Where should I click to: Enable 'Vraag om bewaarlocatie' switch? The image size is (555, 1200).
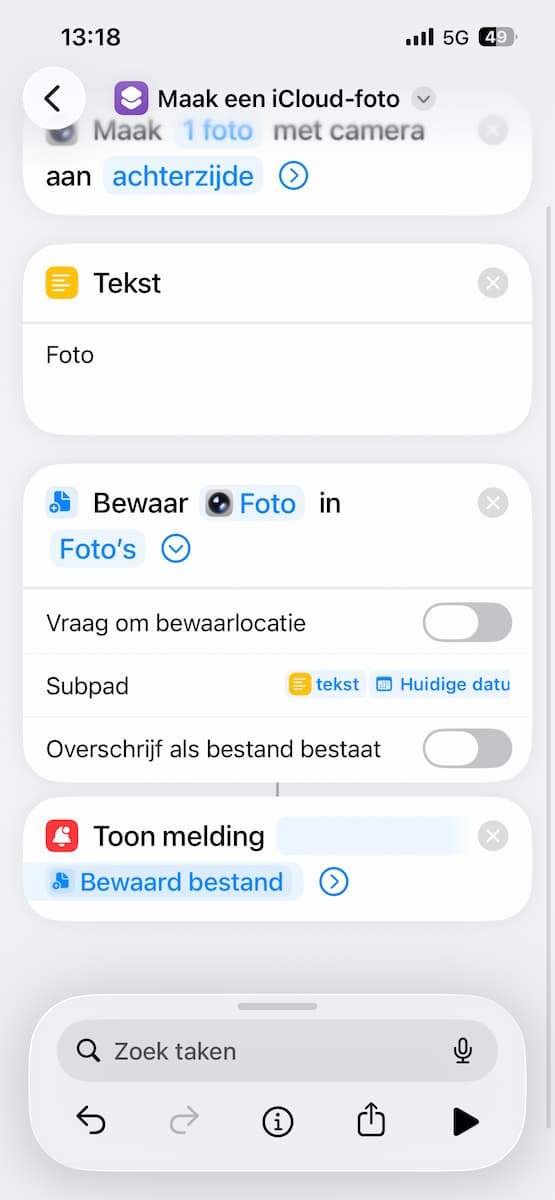[467, 622]
